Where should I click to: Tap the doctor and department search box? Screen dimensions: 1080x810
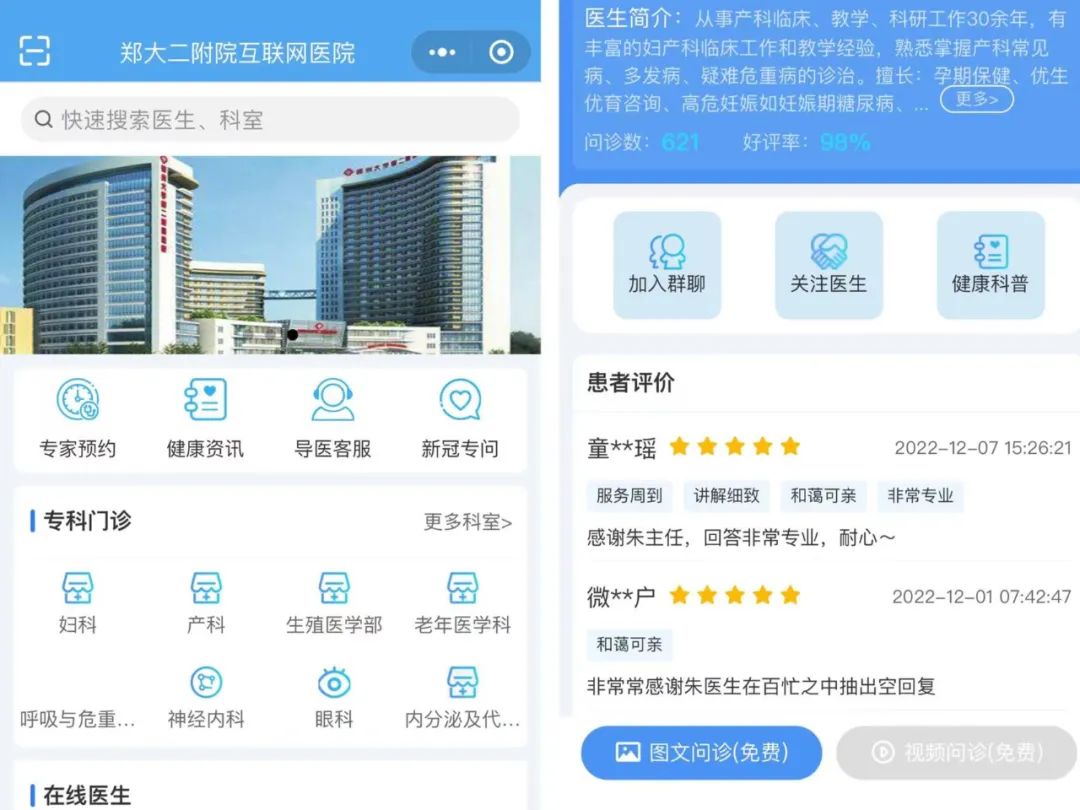point(270,120)
